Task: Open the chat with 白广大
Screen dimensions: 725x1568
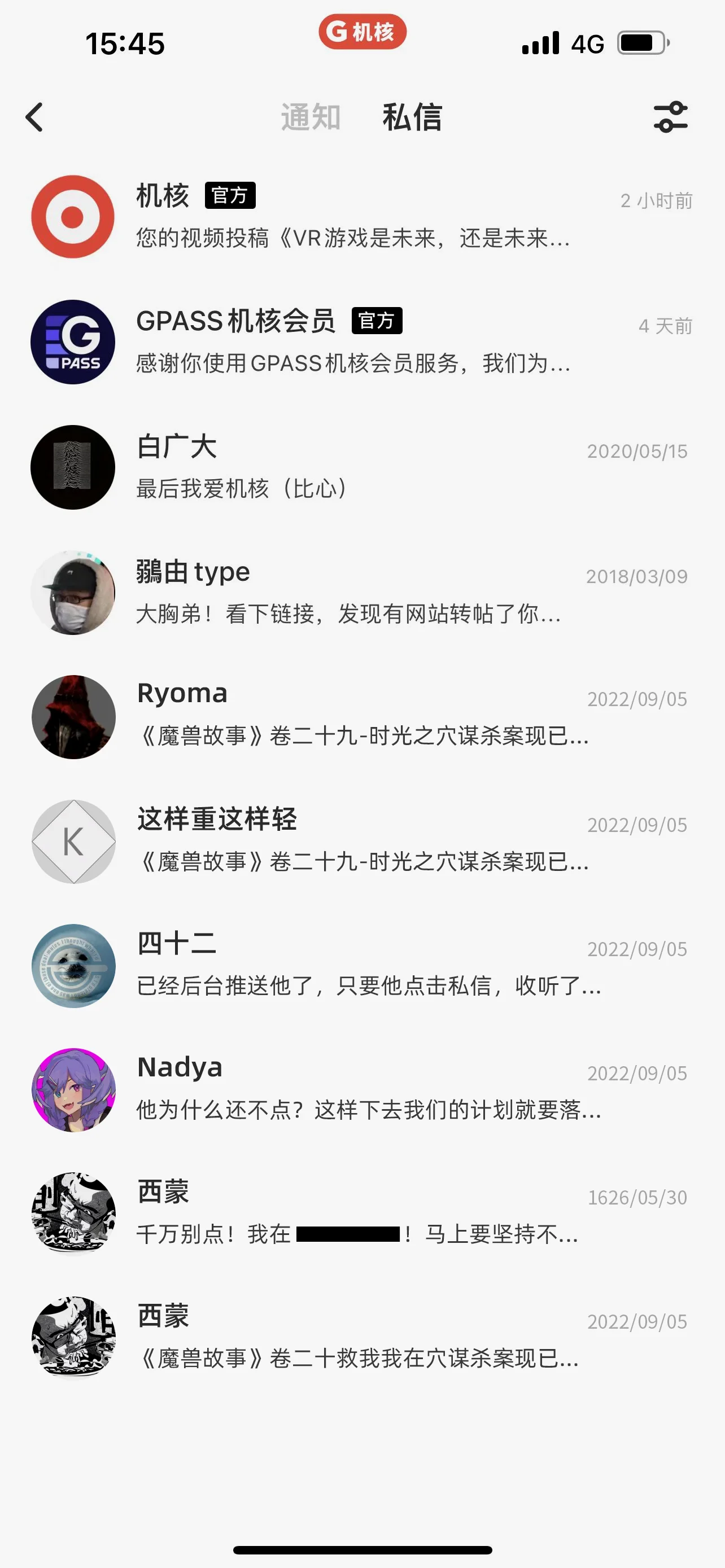Action: [x=361, y=467]
